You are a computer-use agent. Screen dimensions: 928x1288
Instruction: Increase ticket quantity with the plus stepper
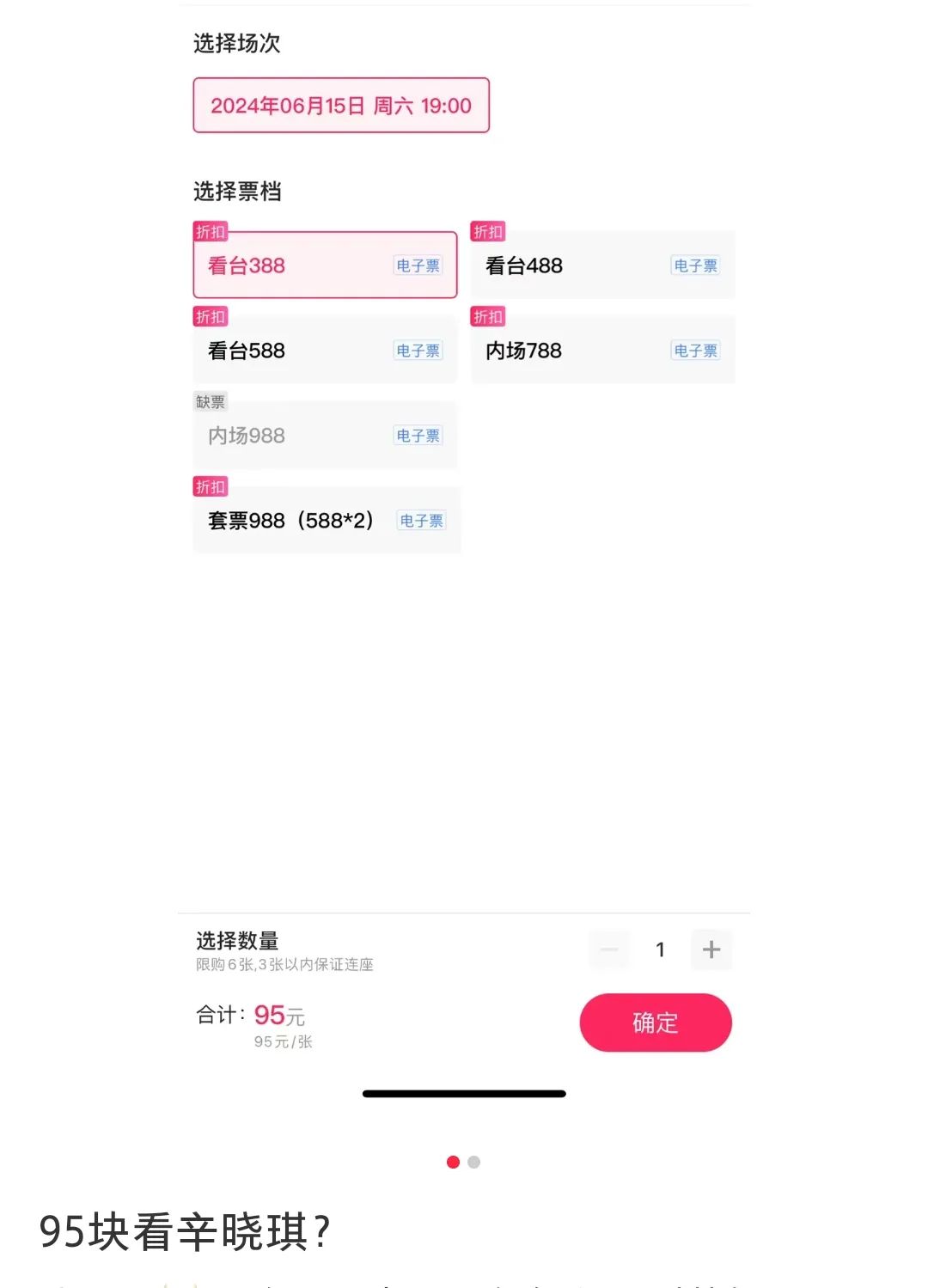pos(711,949)
